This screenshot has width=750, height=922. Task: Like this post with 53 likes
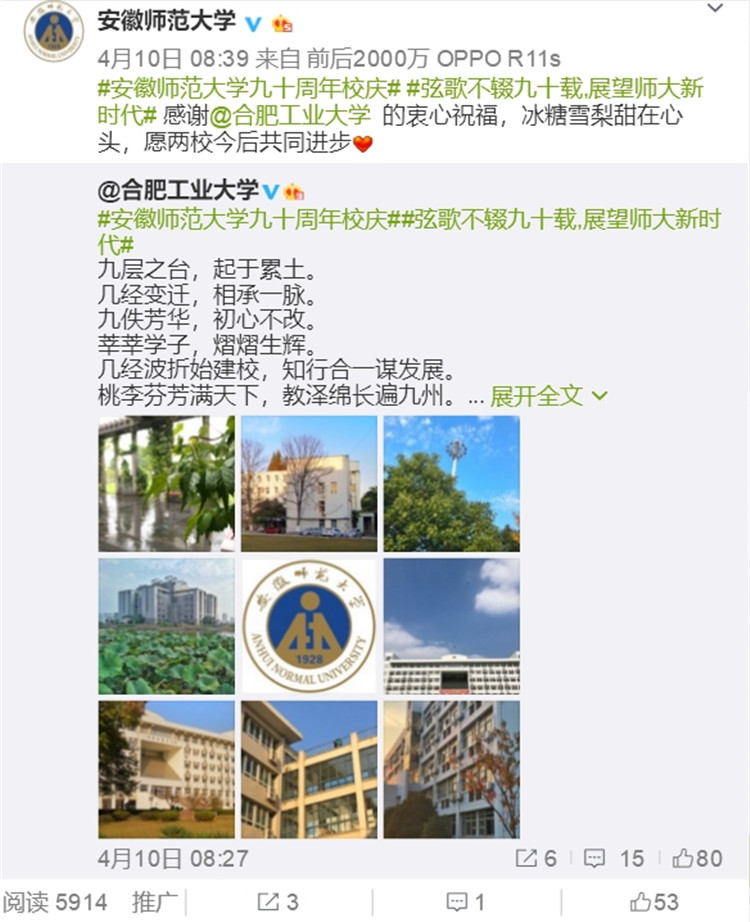(655, 902)
